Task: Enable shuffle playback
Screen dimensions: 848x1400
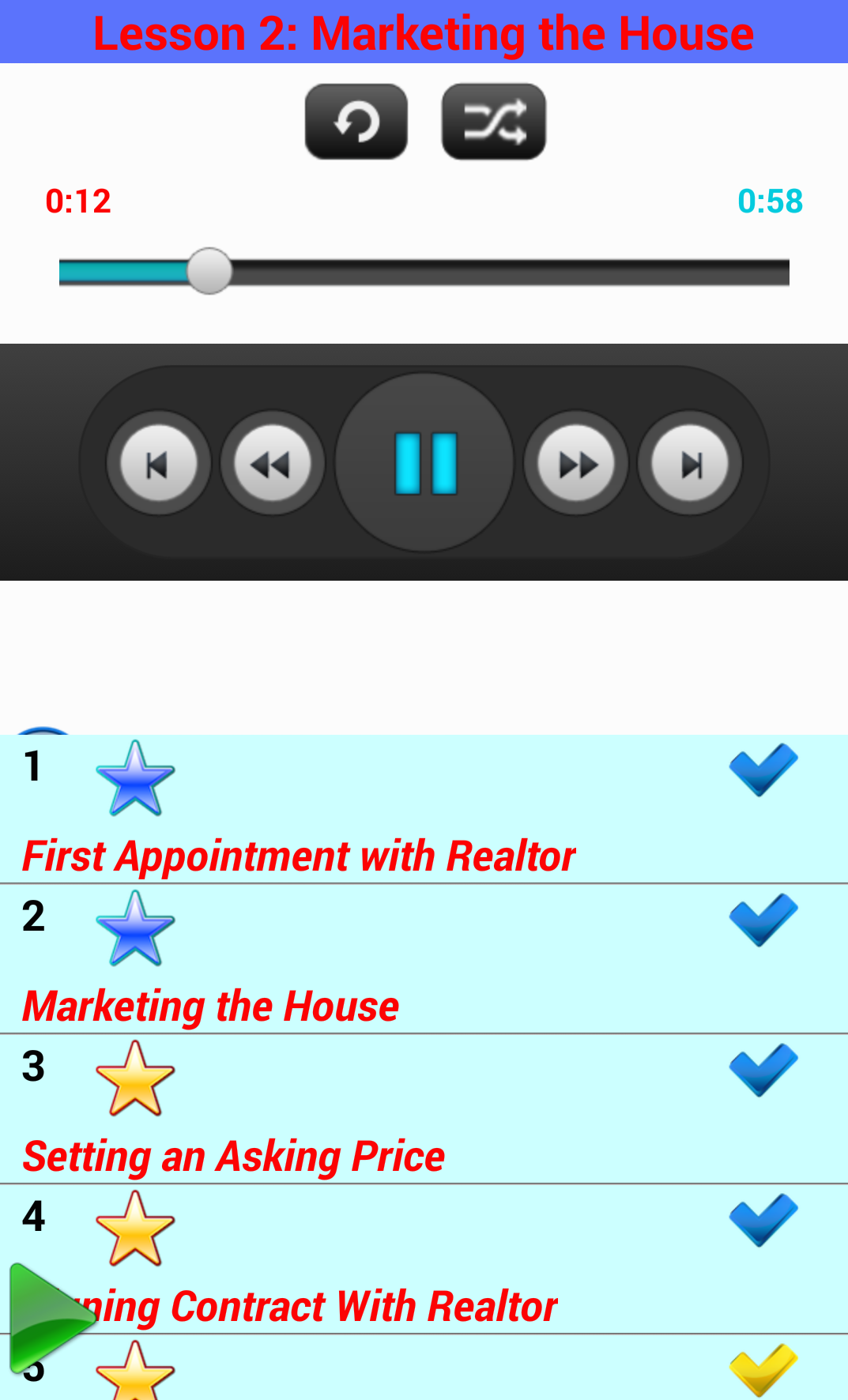Action: (x=494, y=122)
